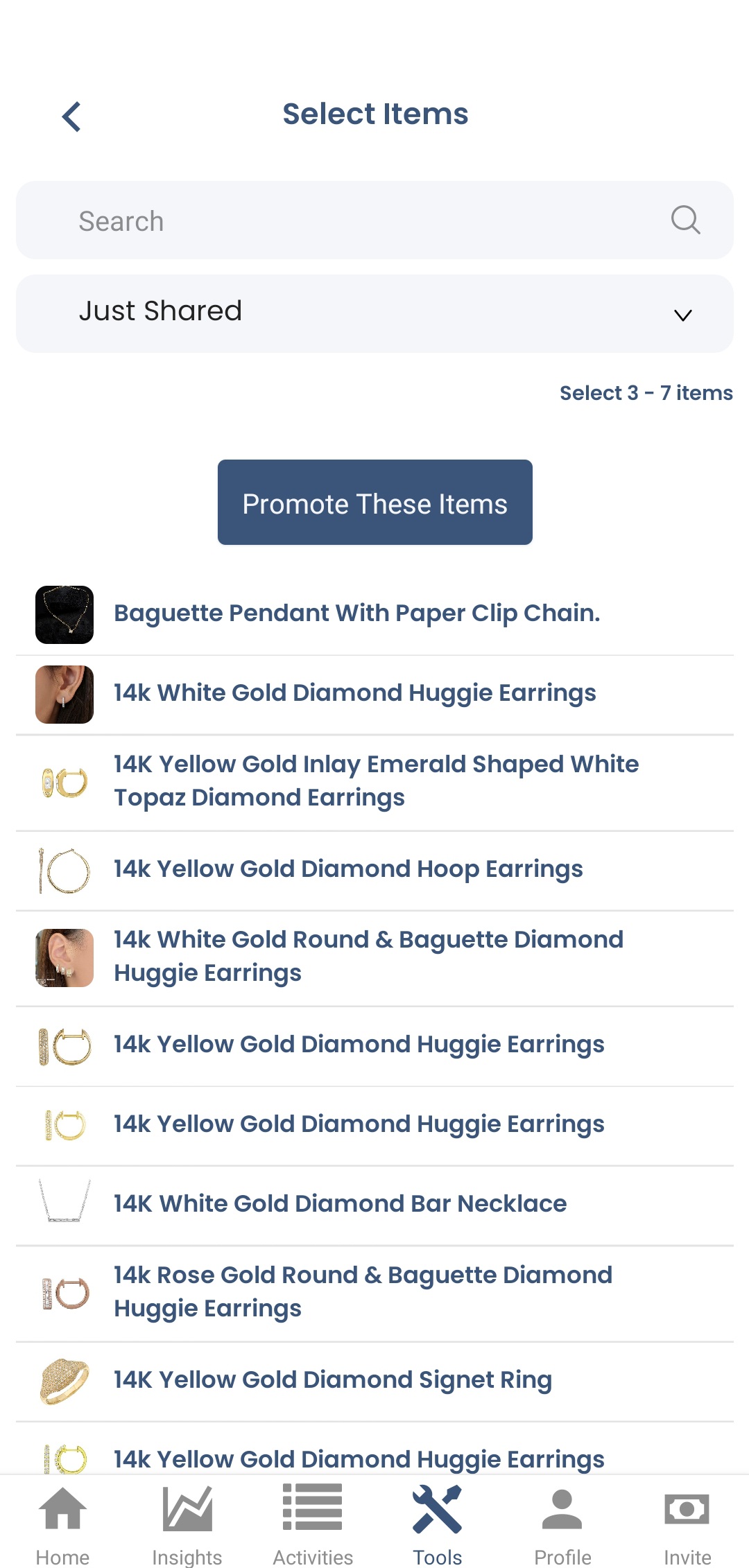Expand the Just Shared dropdown
The height and width of the screenshot is (1568, 749).
374,313
